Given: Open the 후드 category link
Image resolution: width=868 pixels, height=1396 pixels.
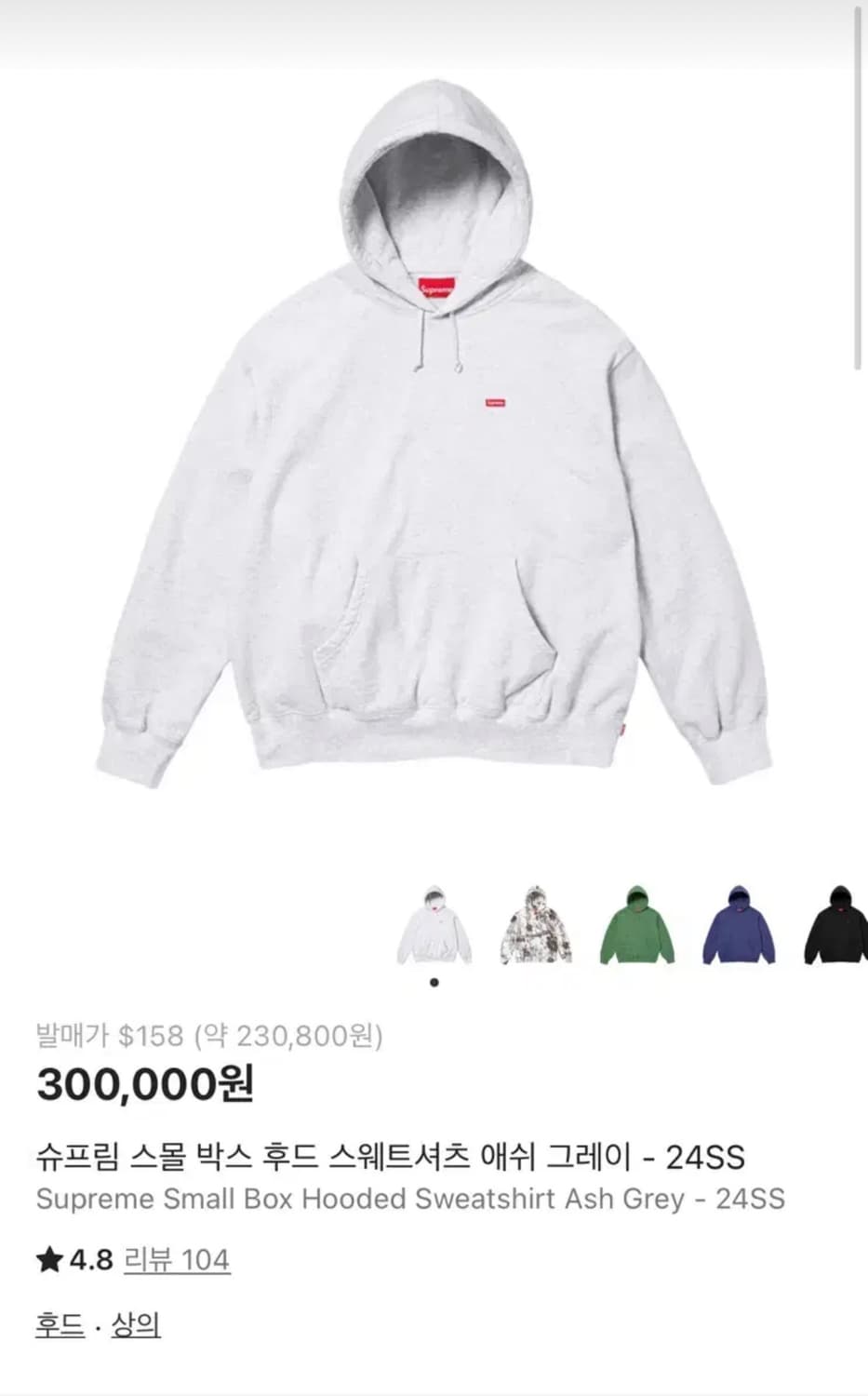Looking at the screenshot, I should coord(60,1324).
